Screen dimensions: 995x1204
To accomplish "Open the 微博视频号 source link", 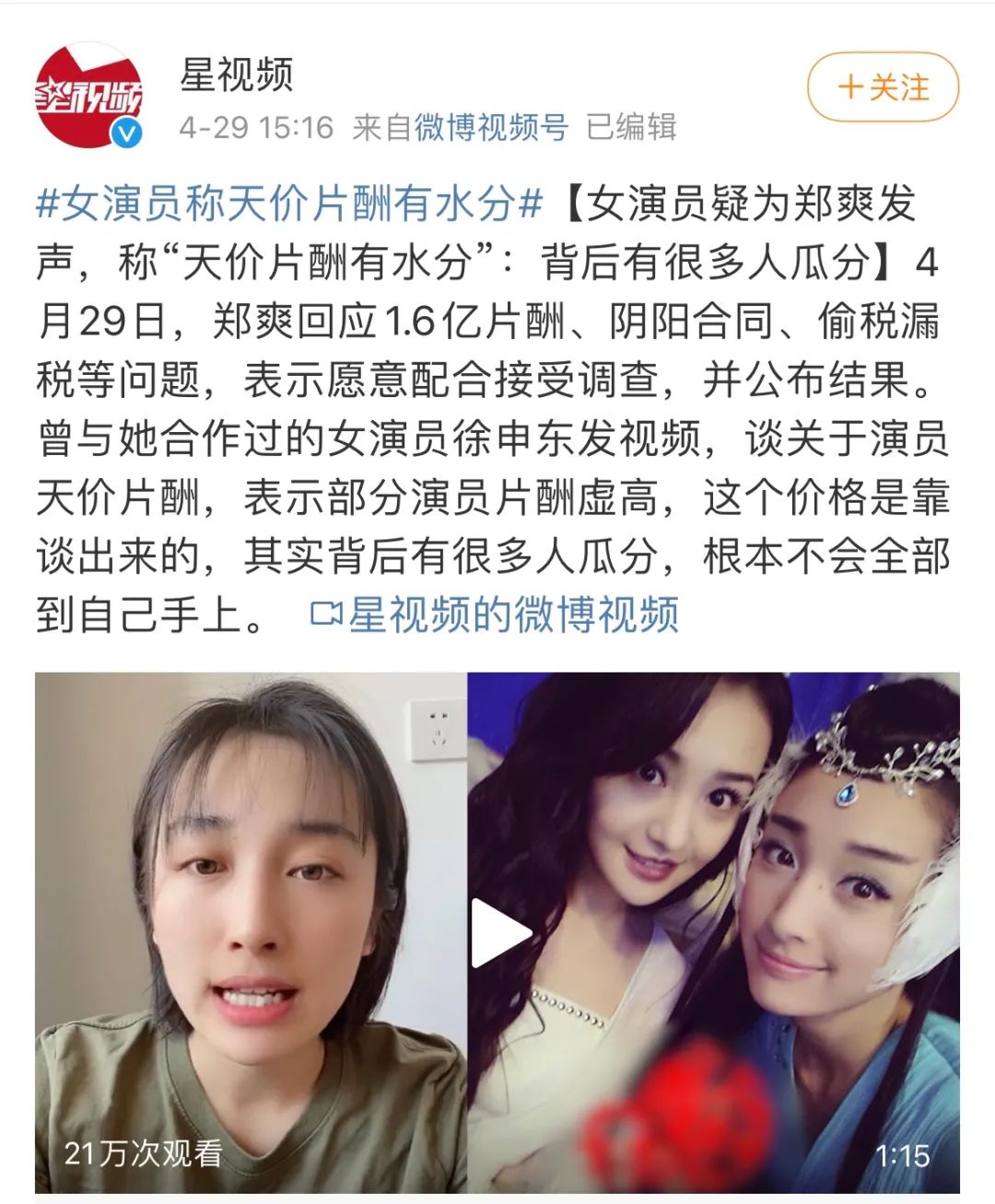I will coord(491,127).
